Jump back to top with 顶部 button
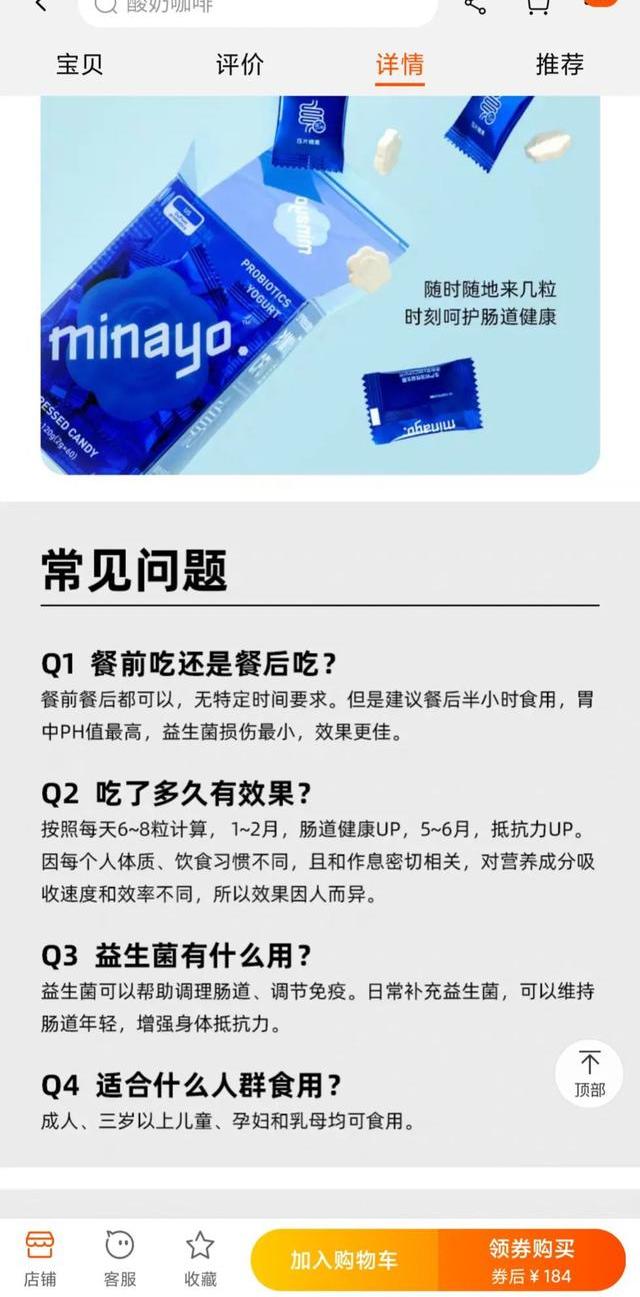The width and height of the screenshot is (640, 1297). tap(590, 1073)
